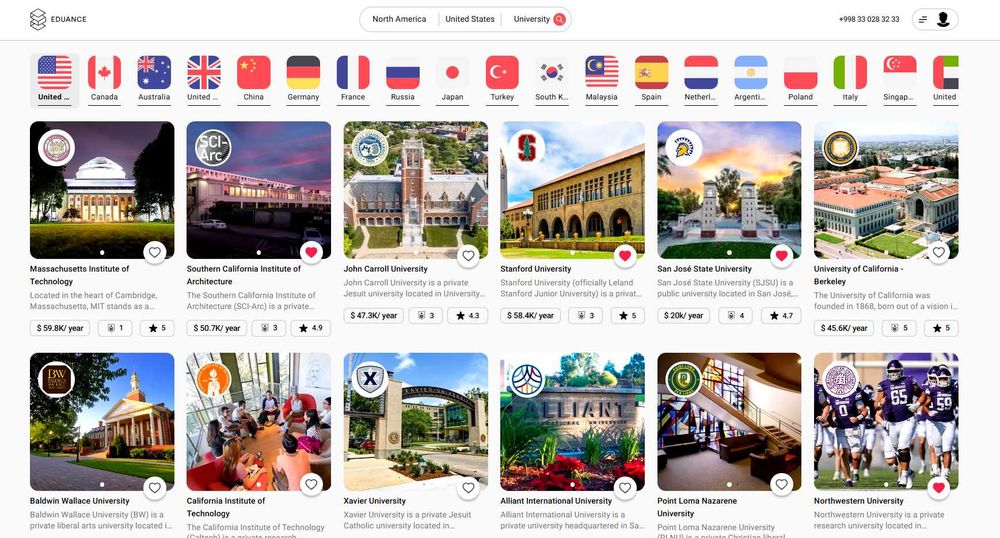Screen dimensions: 1000x538
Task: Favorite John Carroll University
Action: tap(468, 256)
